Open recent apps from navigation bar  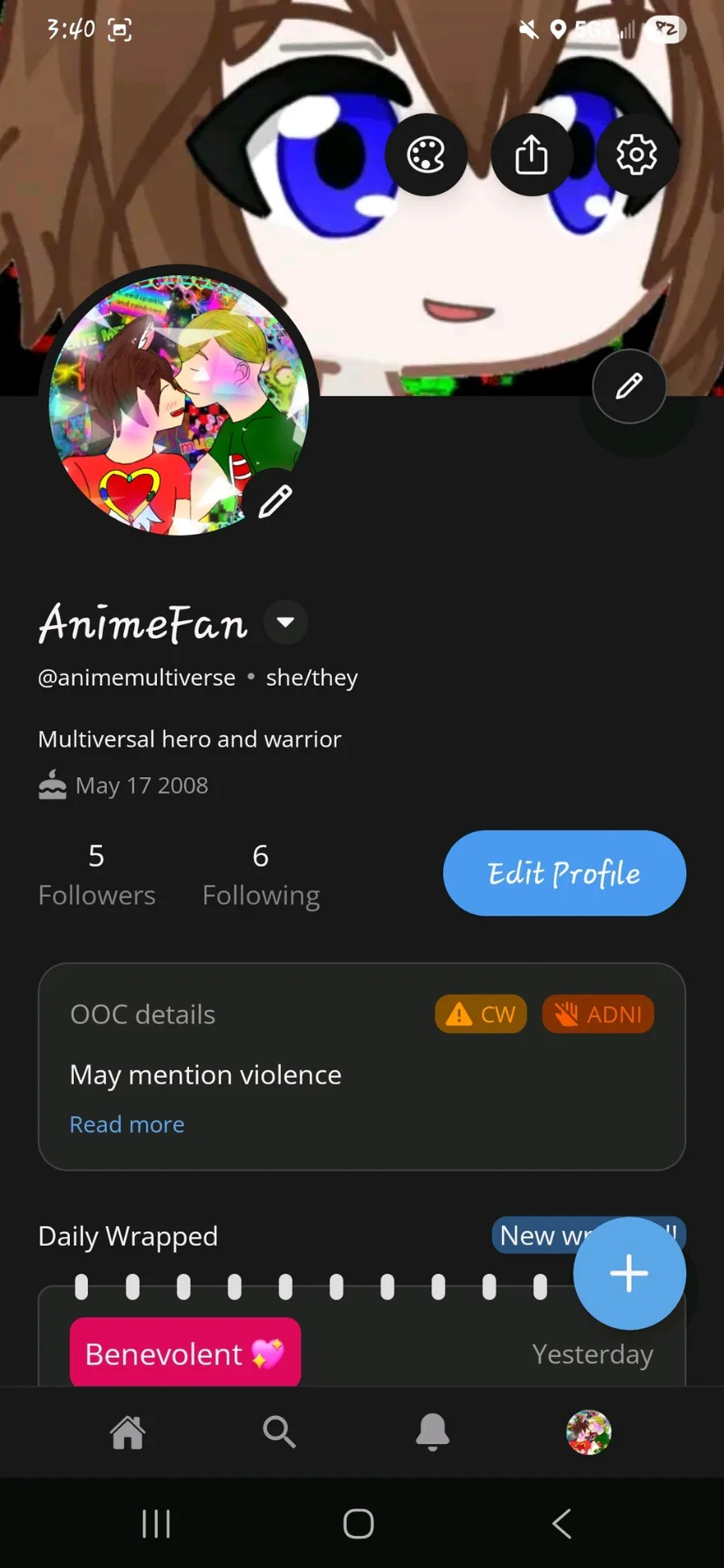click(156, 1523)
